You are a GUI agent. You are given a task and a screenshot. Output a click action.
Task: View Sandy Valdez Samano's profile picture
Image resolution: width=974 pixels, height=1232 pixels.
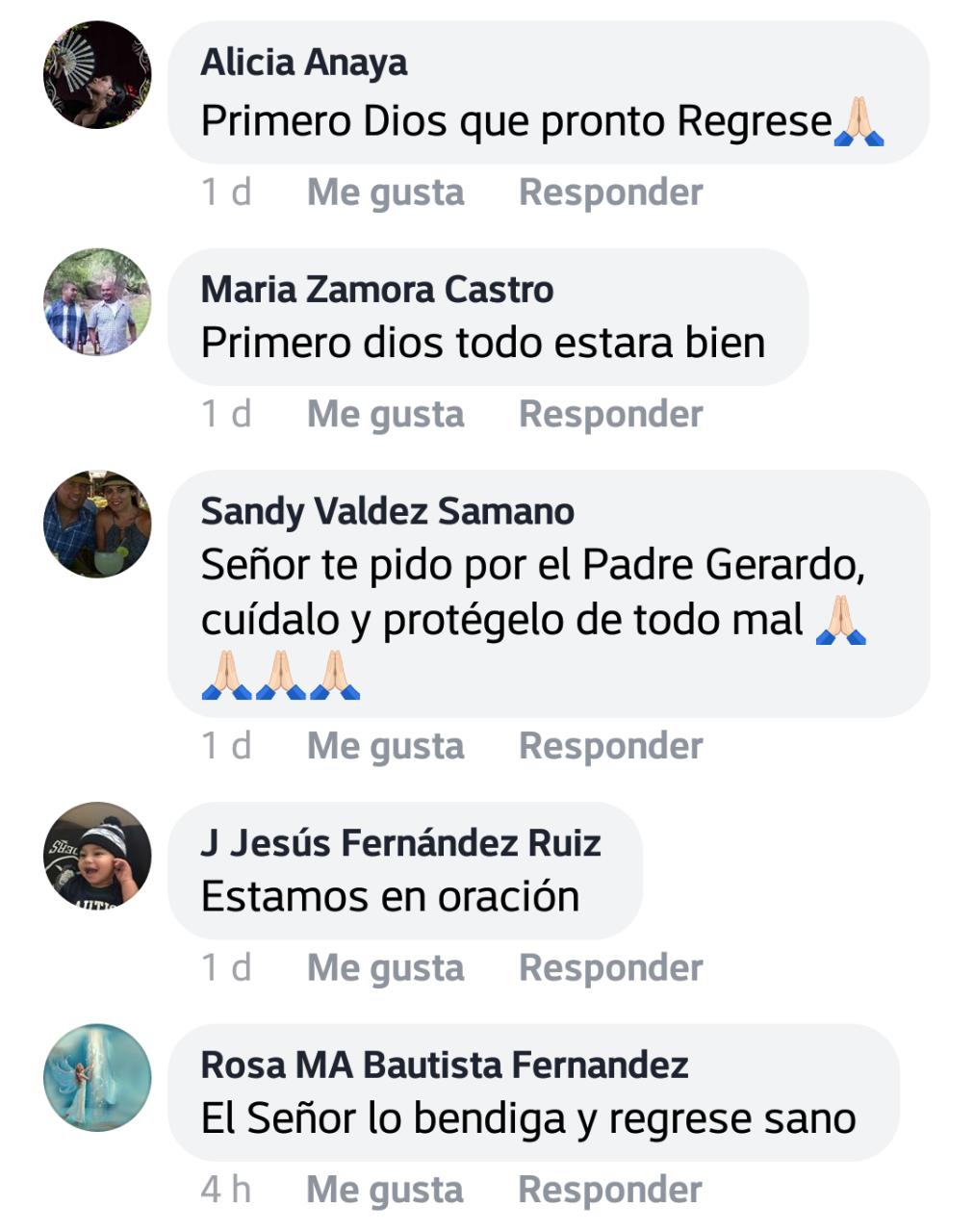pyautogui.click(x=97, y=525)
